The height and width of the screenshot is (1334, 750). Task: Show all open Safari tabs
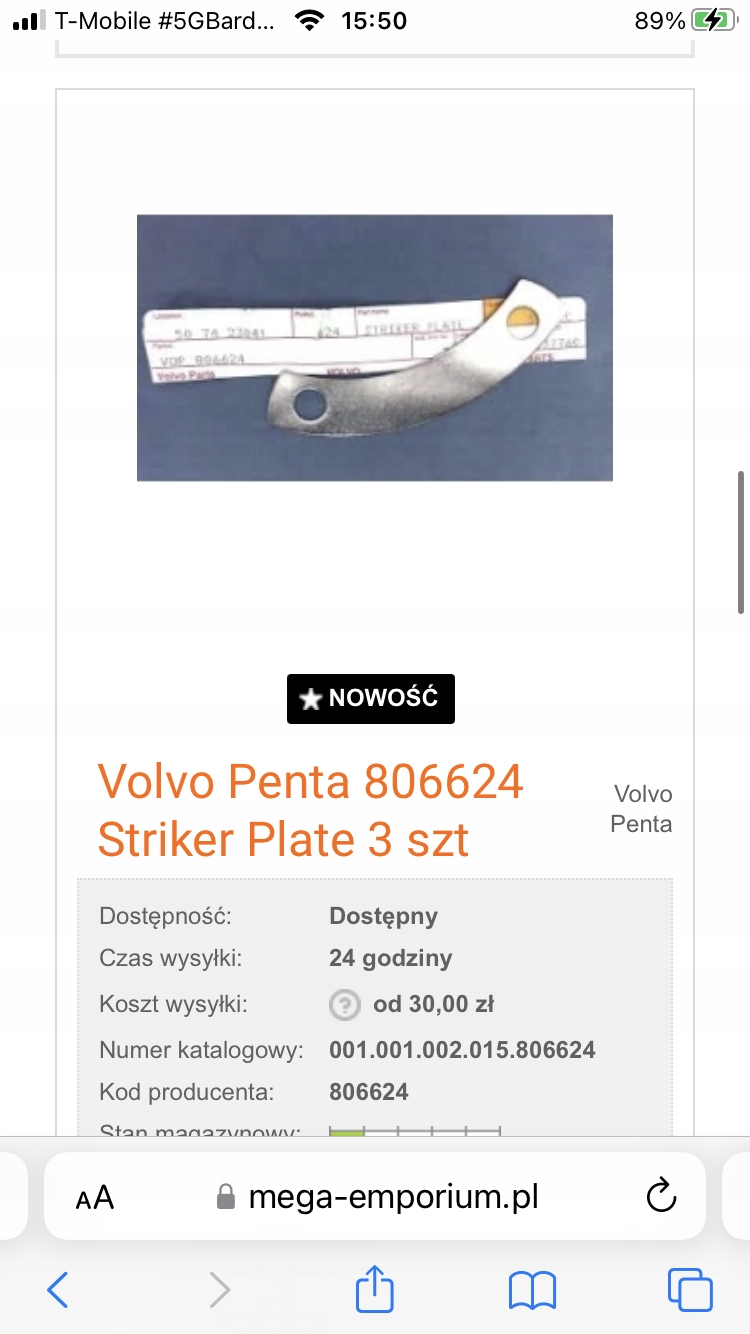point(690,1290)
